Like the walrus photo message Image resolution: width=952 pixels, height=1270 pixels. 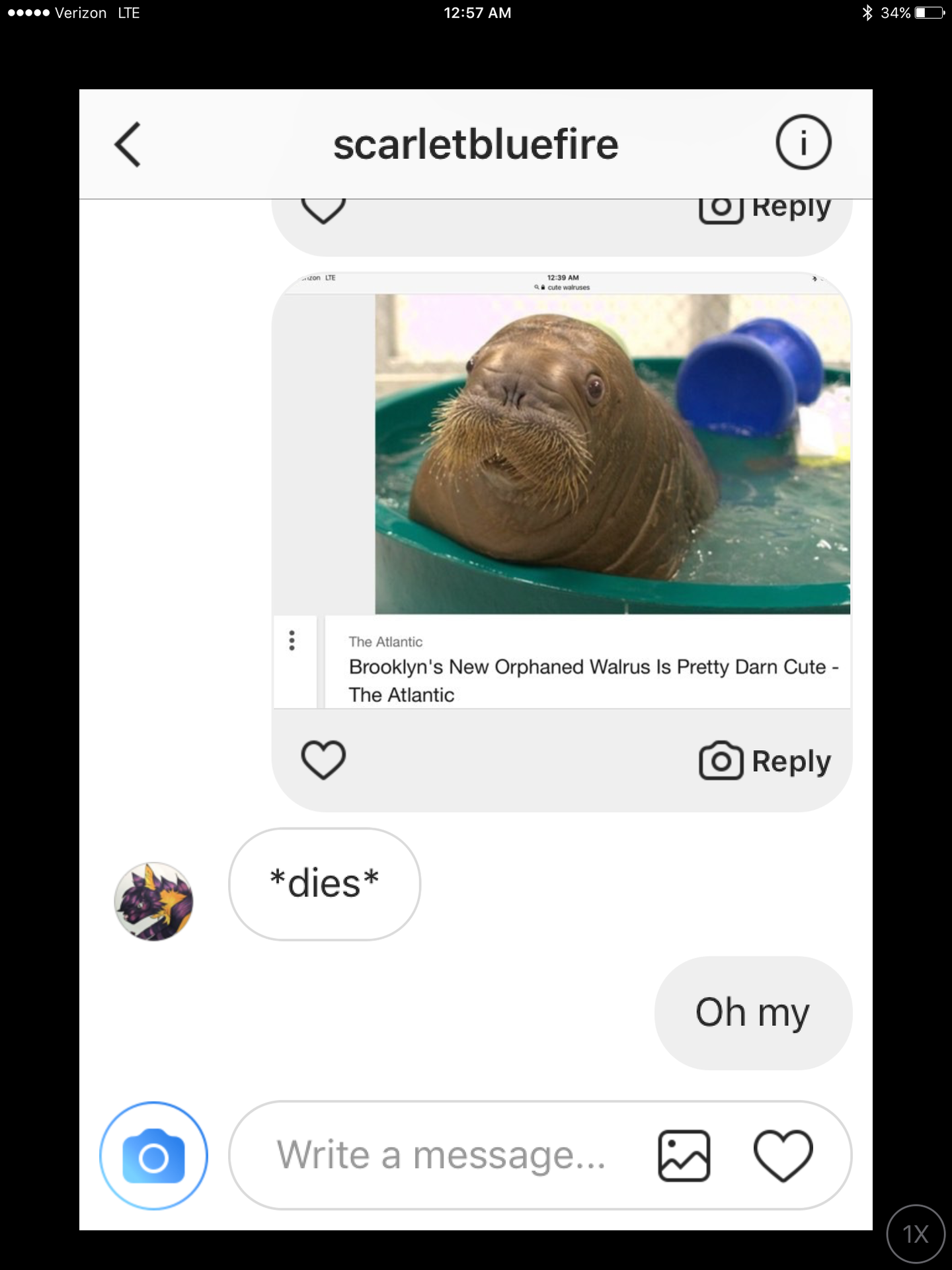pyautogui.click(x=323, y=759)
